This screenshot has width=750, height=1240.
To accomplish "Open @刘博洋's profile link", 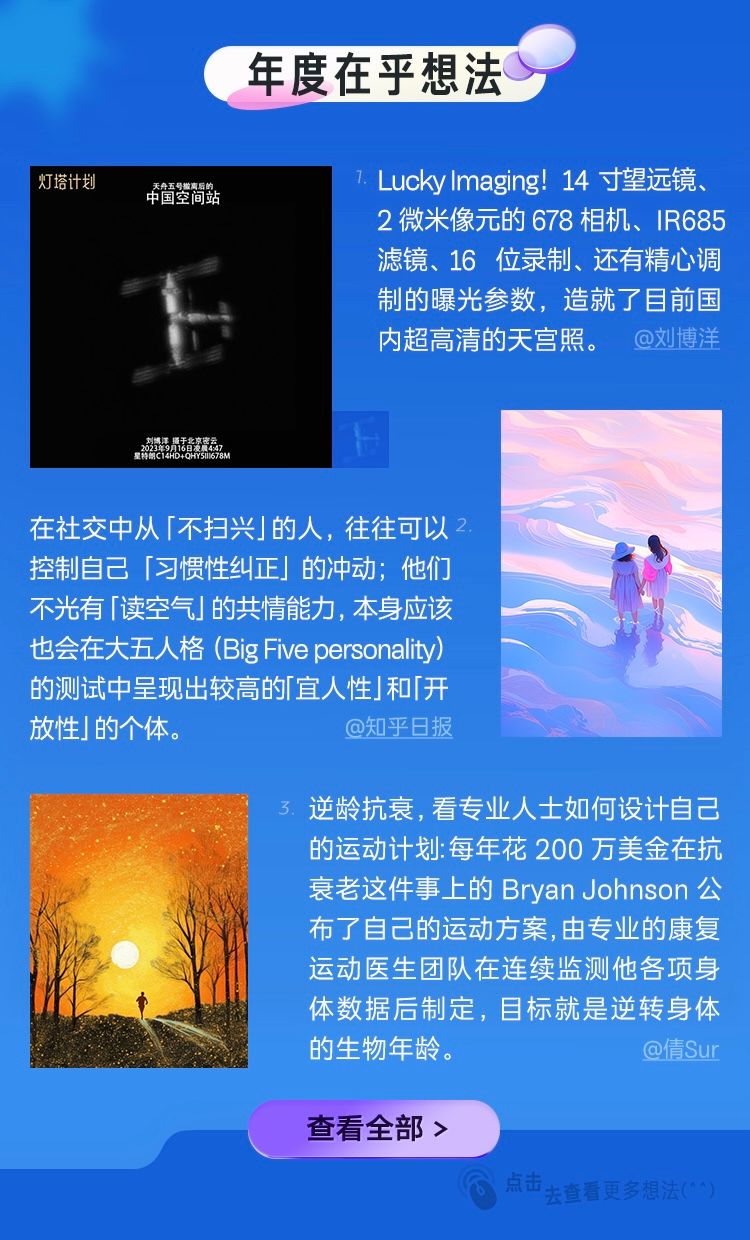I will point(676,339).
